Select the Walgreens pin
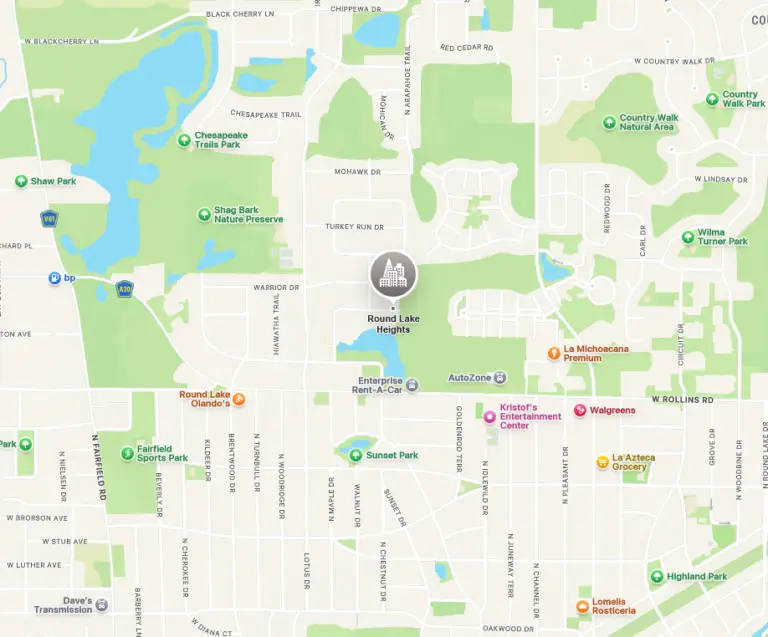This screenshot has height=637, width=768. coord(580,410)
